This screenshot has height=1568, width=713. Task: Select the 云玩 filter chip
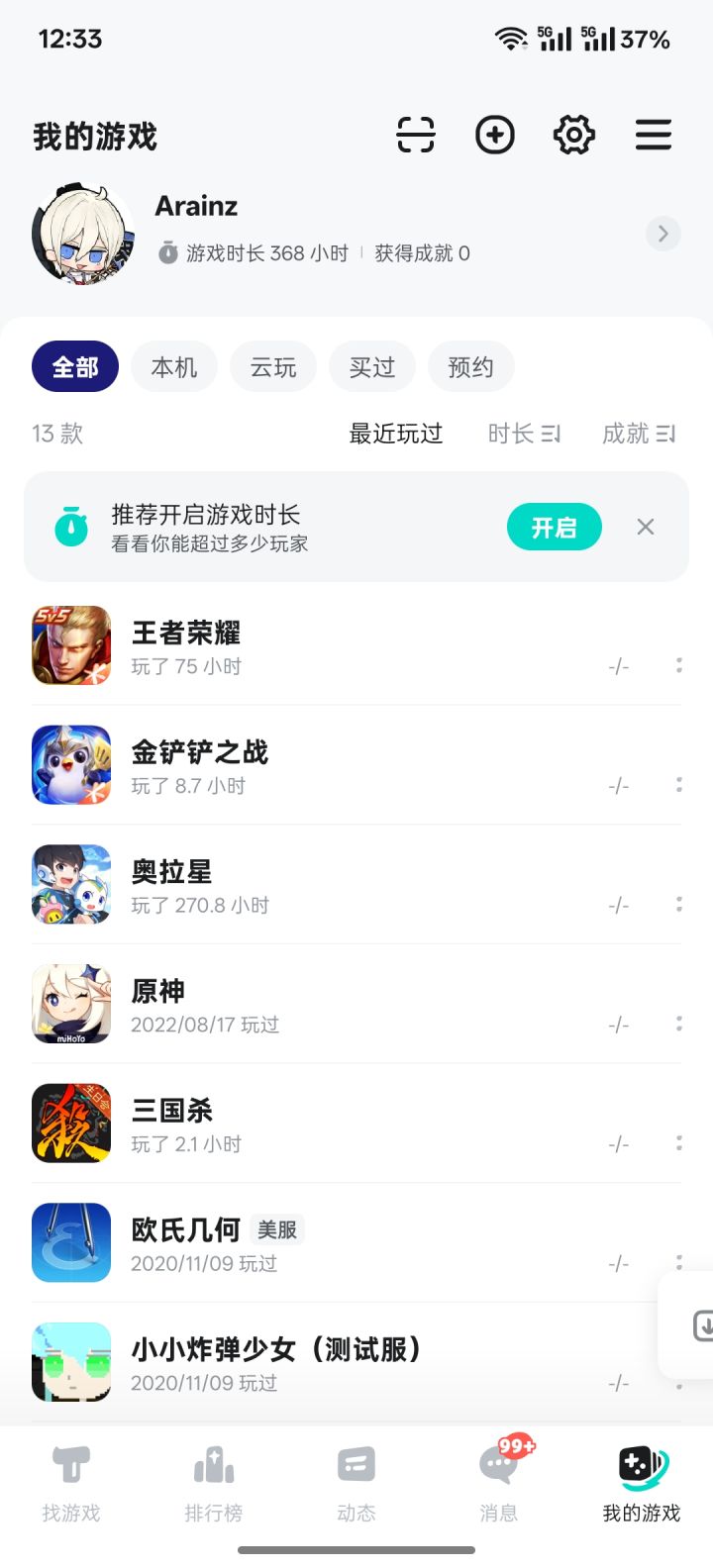(273, 368)
